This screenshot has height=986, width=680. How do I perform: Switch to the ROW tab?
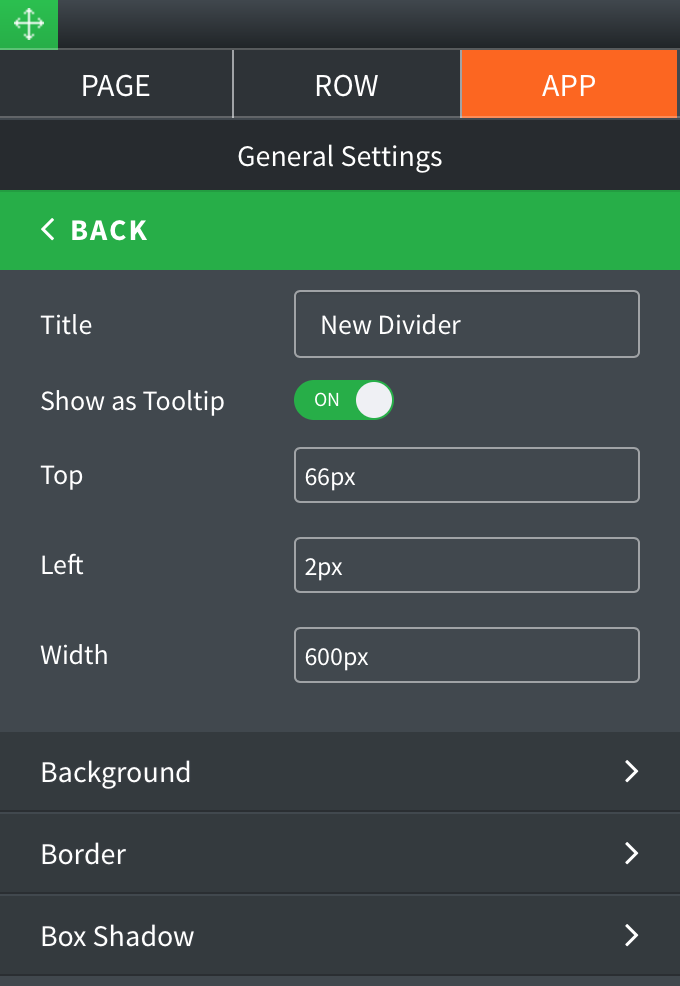tap(346, 85)
